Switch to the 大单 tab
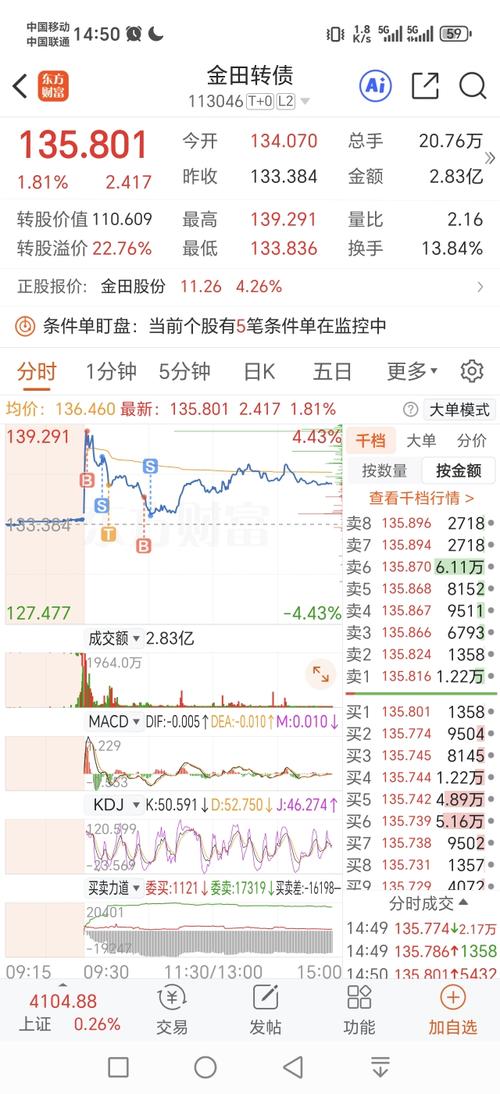The image size is (500, 1094). 421,441
